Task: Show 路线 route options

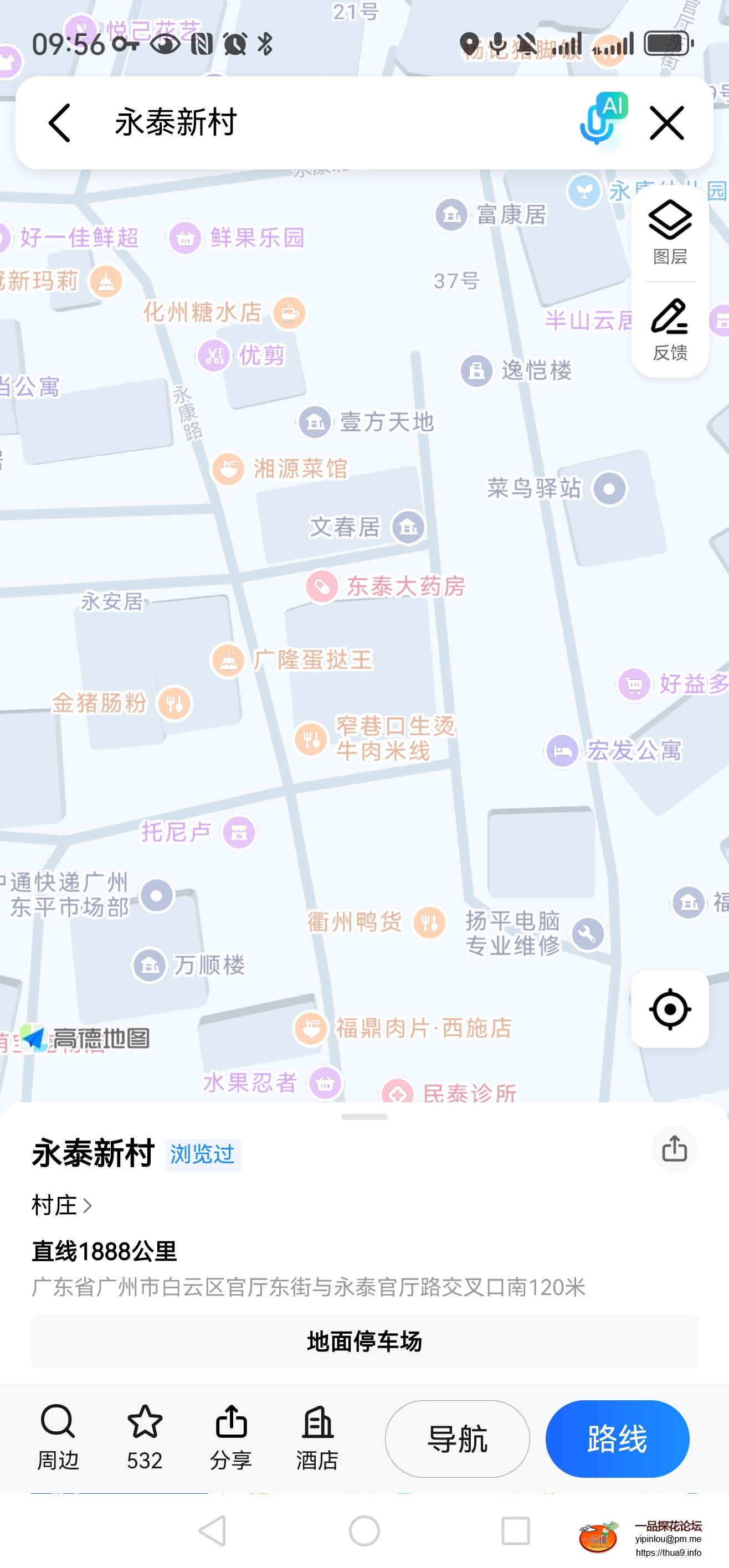Action: click(x=617, y=1438)
